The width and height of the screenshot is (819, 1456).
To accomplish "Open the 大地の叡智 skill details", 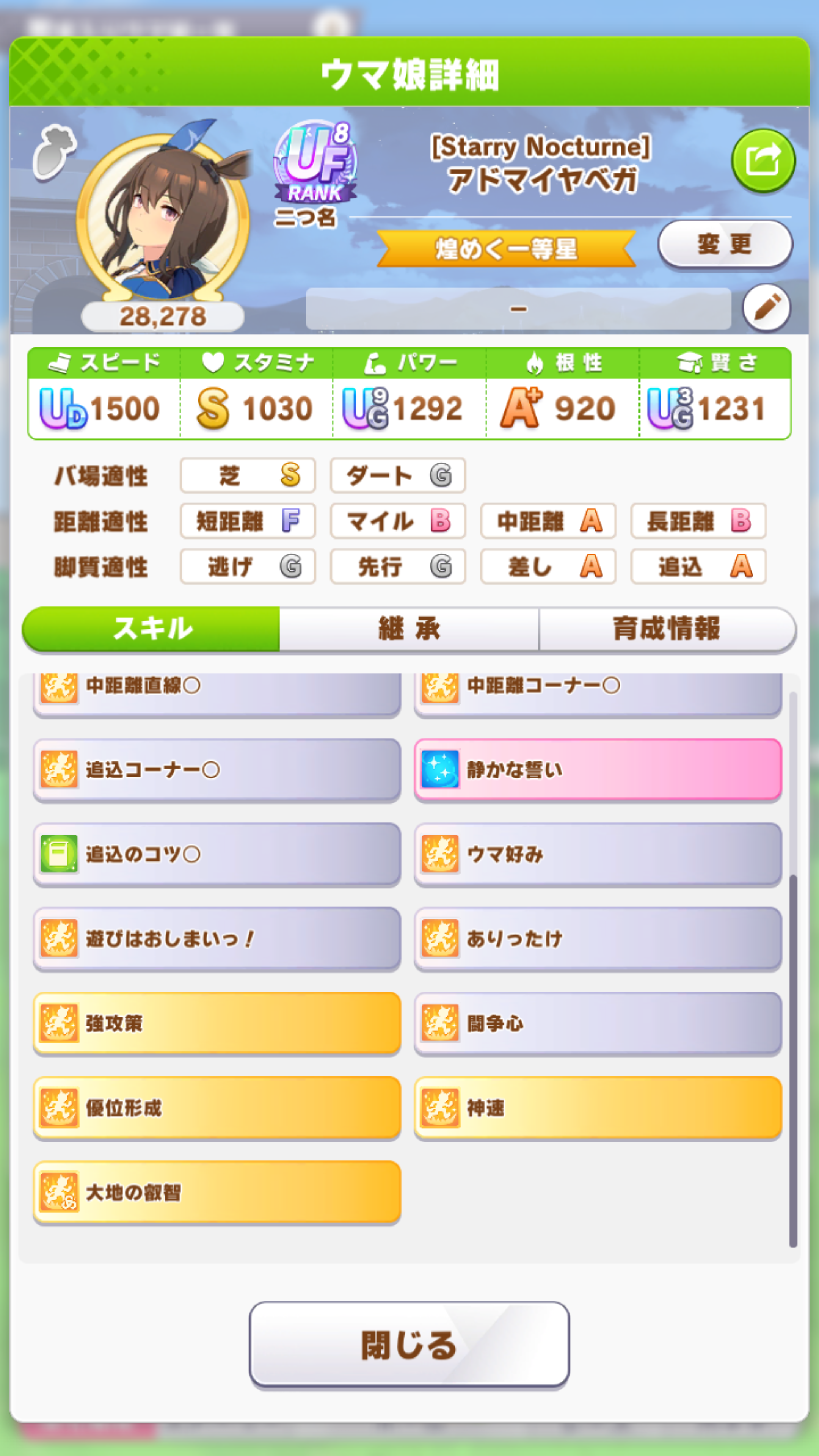I will click(217, 1192).
